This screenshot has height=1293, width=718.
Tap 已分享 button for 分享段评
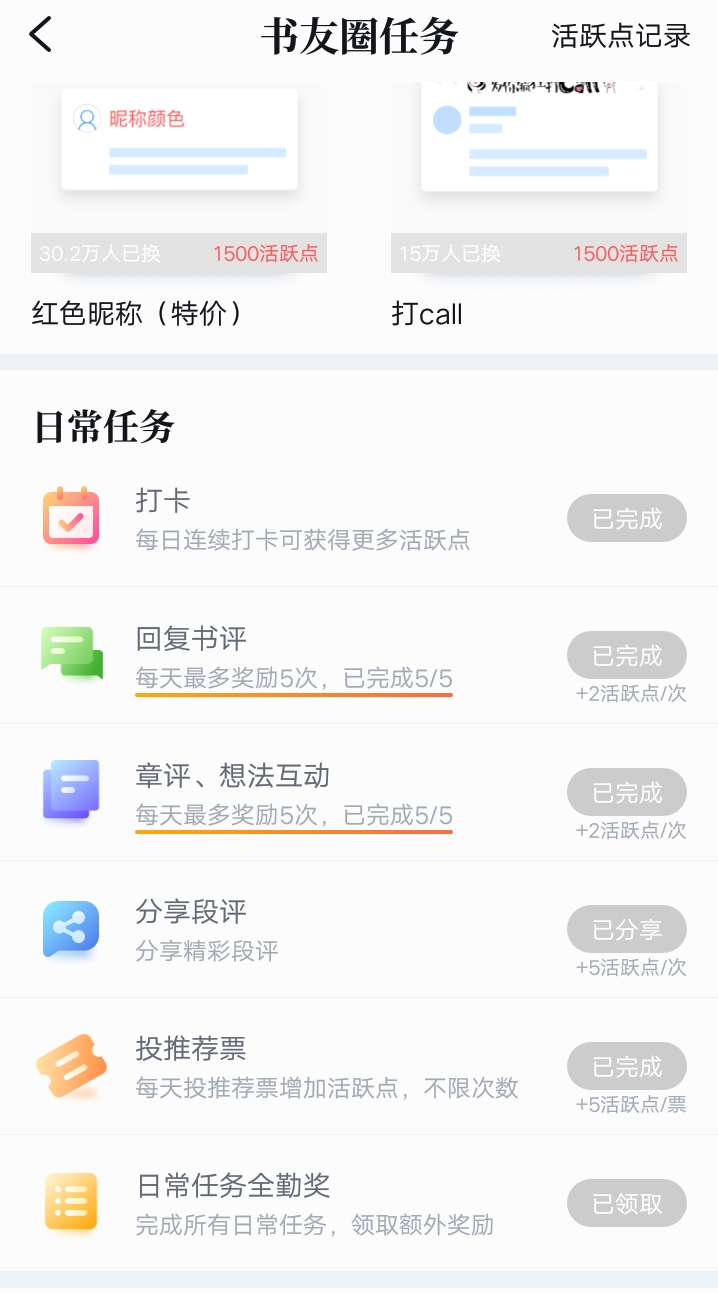627,930
